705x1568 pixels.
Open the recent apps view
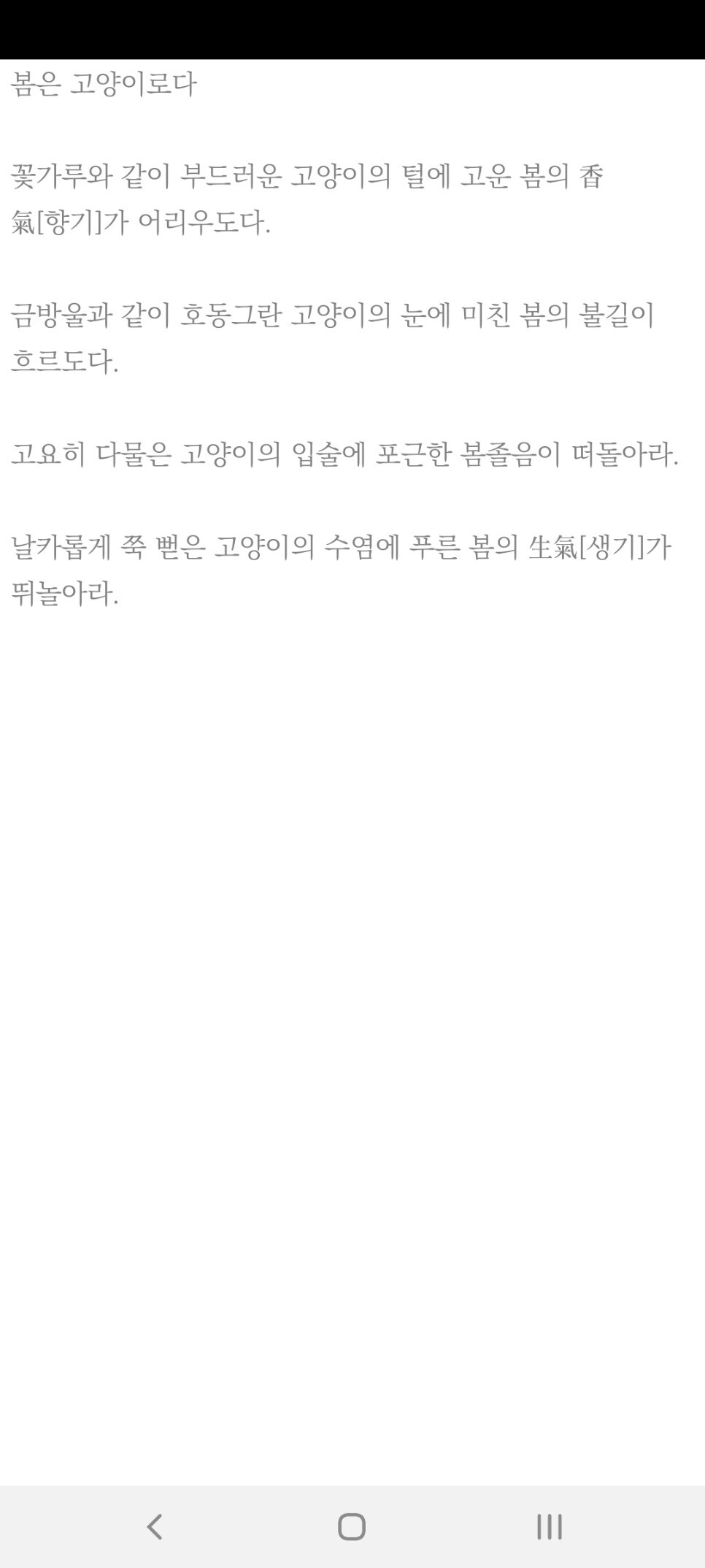pos(549,1526)
